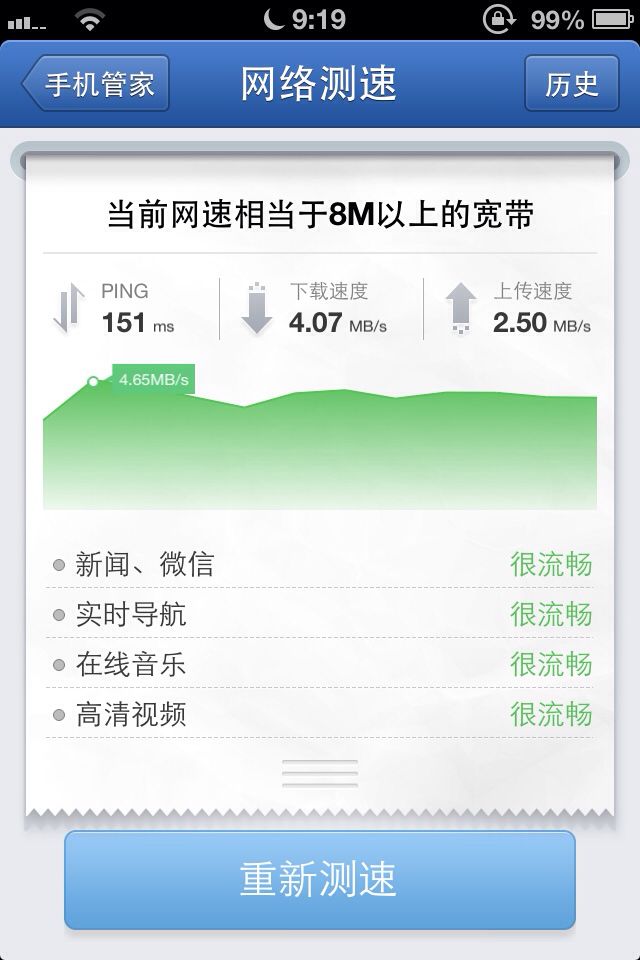Expand the results drag handle
640x960 pixels.
point(320,774)
